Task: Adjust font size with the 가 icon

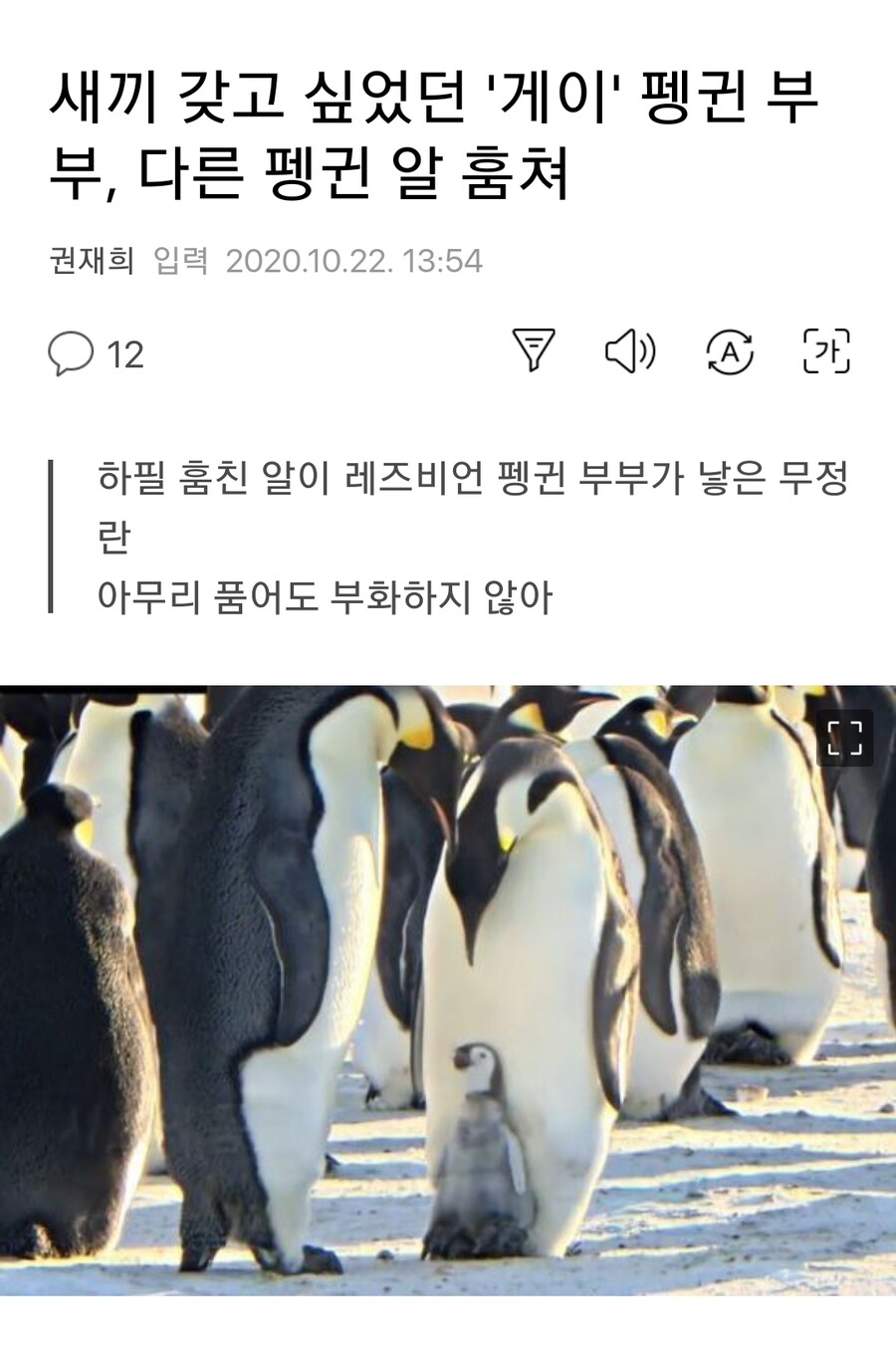Action: pyautogui.click(x=826, y=351)
